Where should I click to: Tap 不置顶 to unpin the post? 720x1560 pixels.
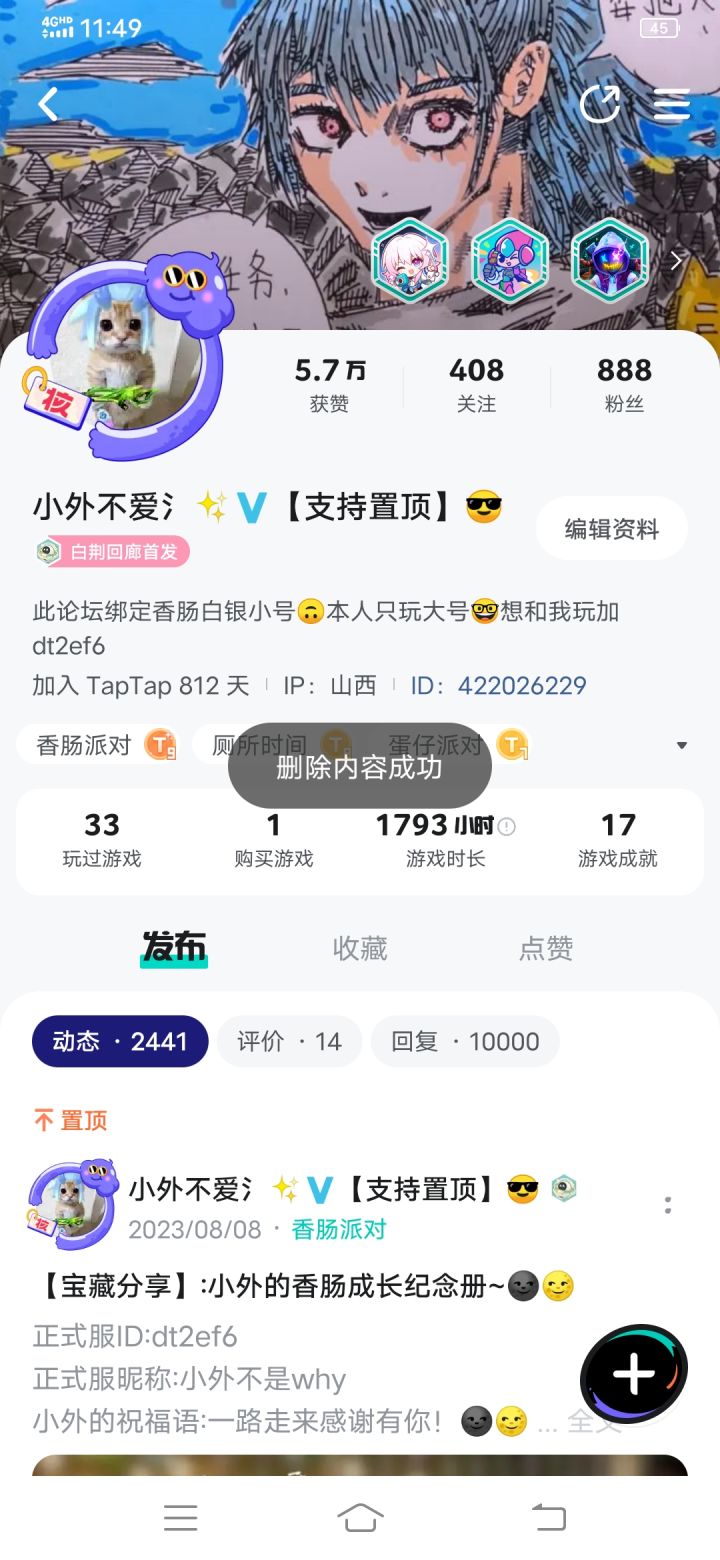pos(69,1121)
